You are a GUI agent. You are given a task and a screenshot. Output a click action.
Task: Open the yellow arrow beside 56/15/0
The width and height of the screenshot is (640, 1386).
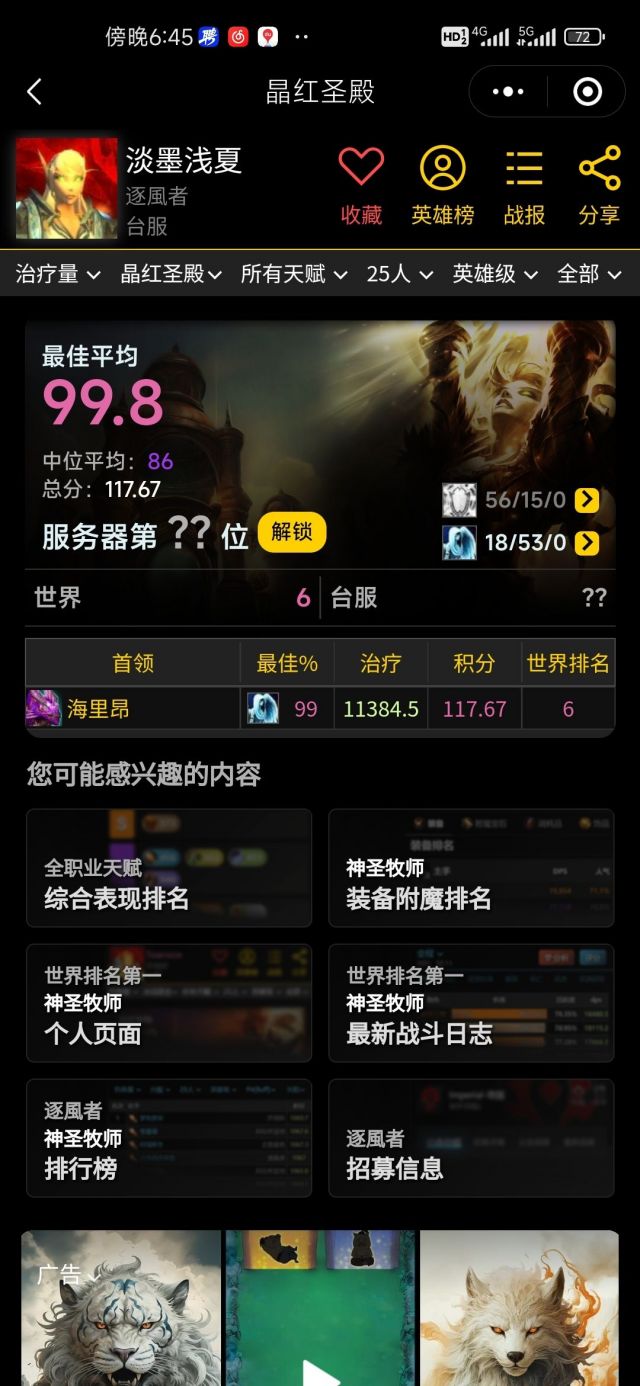586,500
